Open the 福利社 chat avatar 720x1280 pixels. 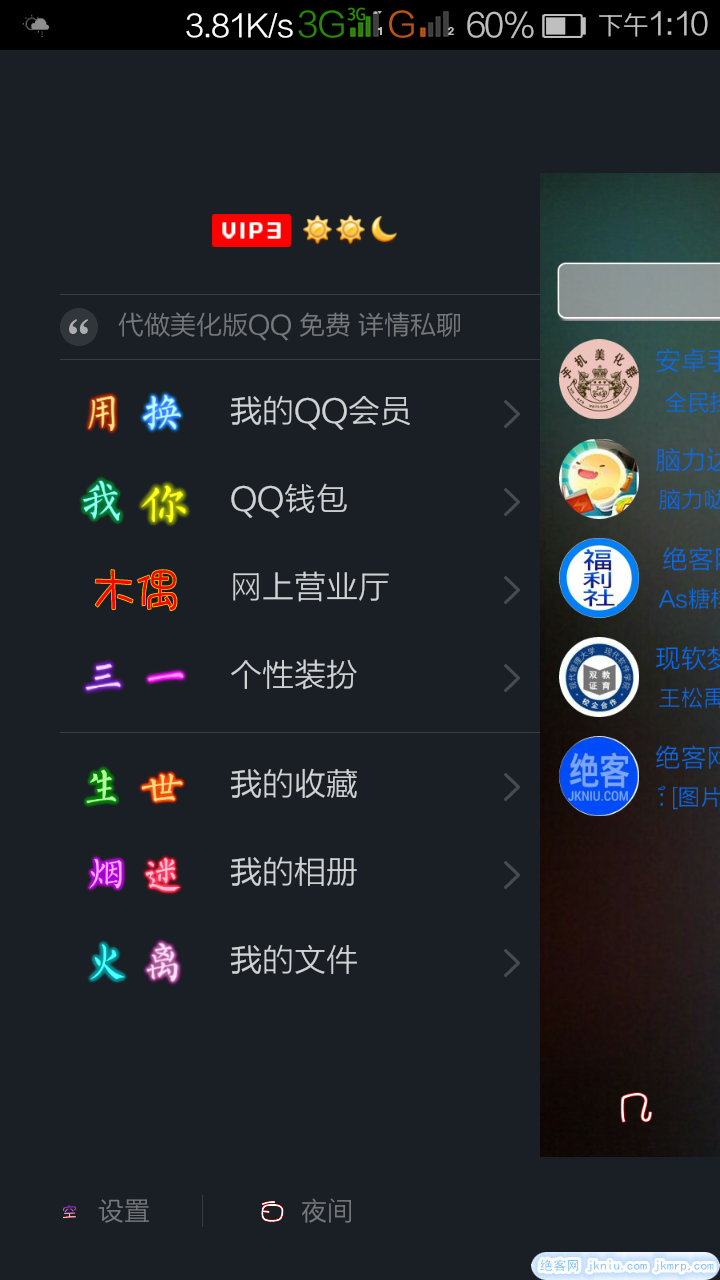point(599,578)
